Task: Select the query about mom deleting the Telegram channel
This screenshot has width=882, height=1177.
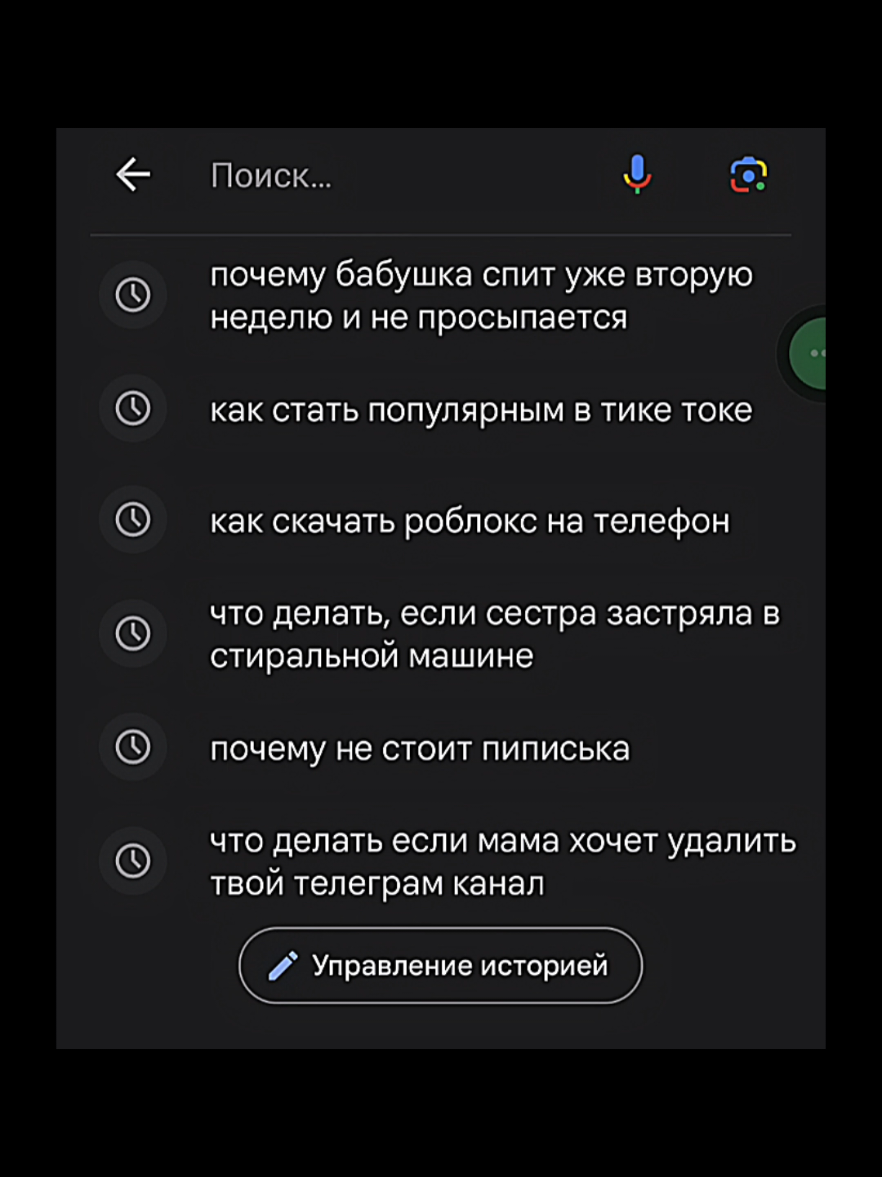Action: pyautogui.click(x=503, y=861)
